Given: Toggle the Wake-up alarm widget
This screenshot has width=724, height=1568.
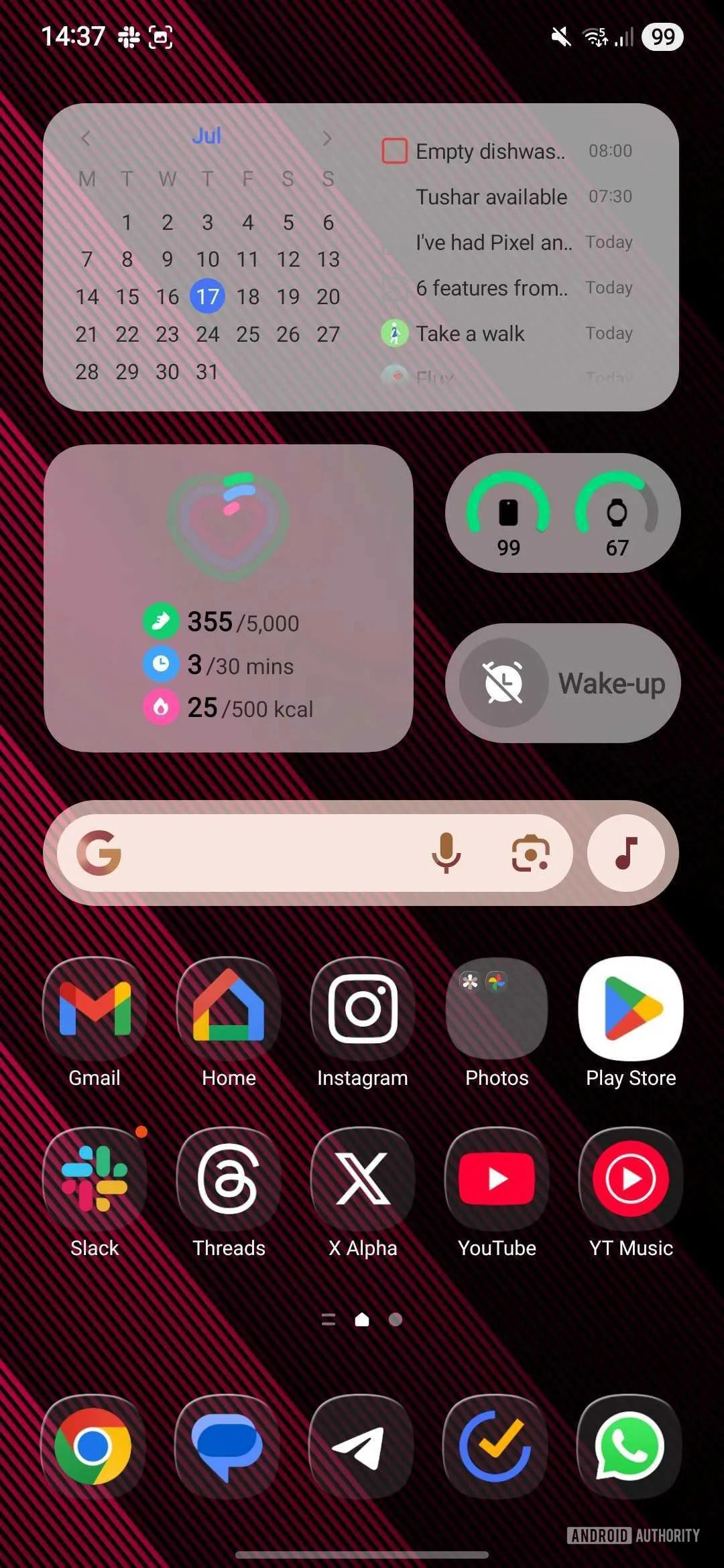Looking at the screenshot, I should click(x=503, y=683).
